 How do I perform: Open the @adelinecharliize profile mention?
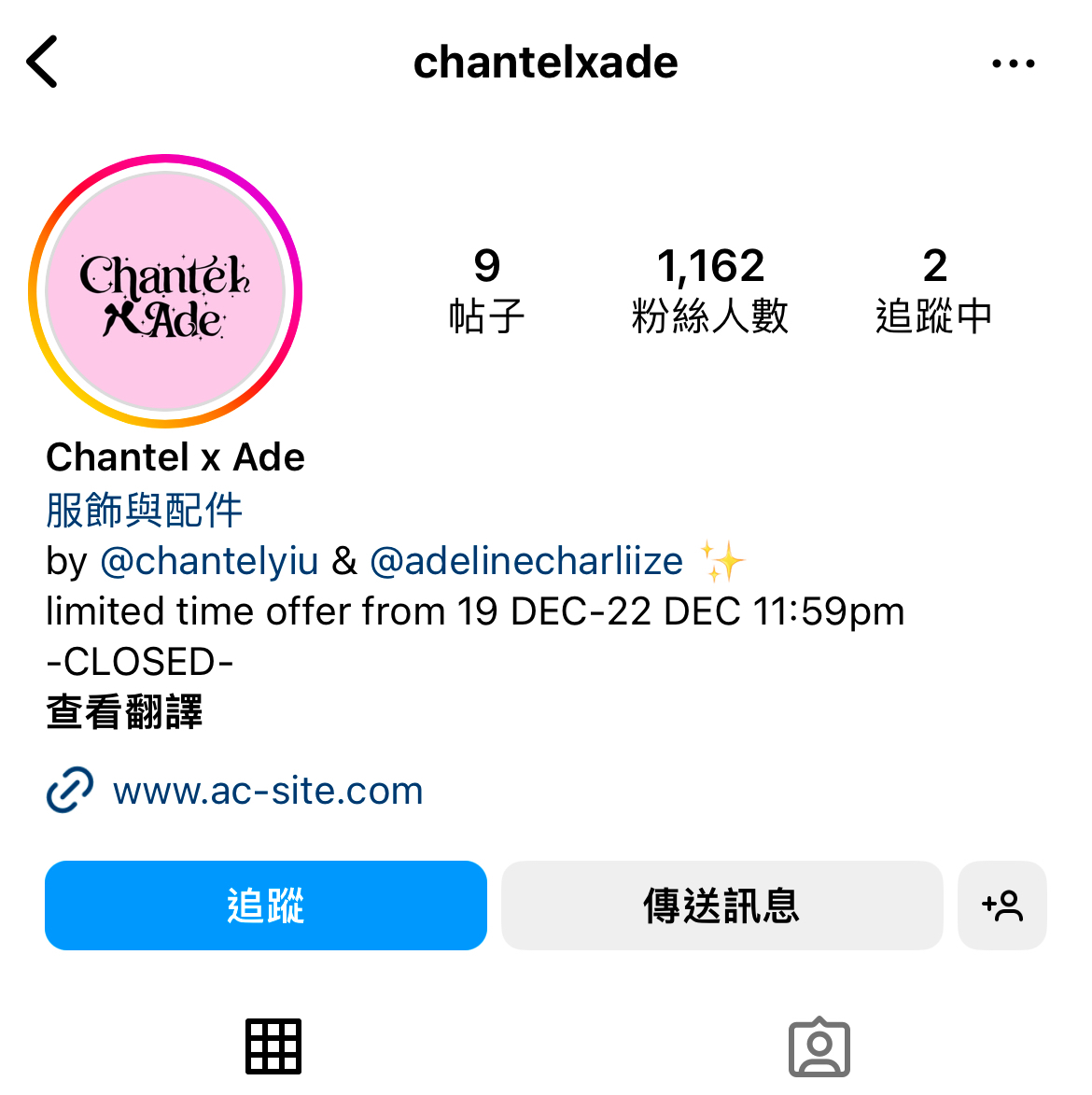pos(526,562)
